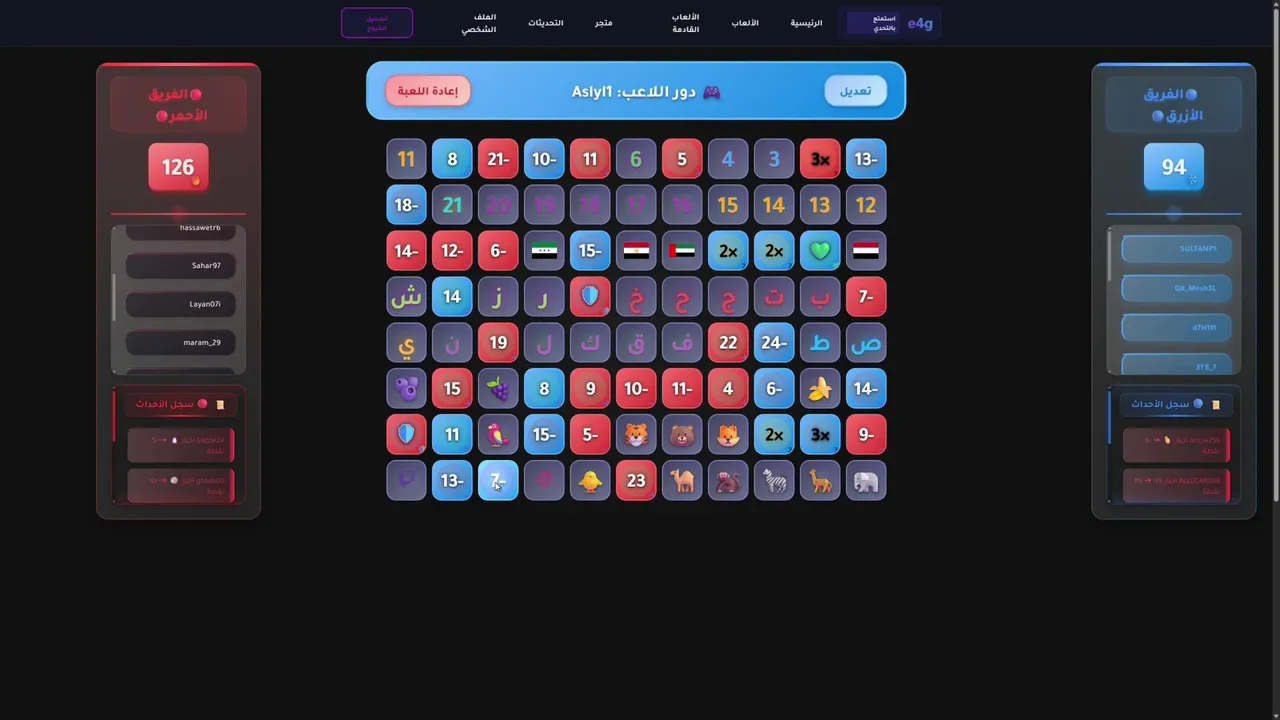Go to the الألعاب القادمة page
This screenshot has height=720, width=1280.
(x=685, y=23)
